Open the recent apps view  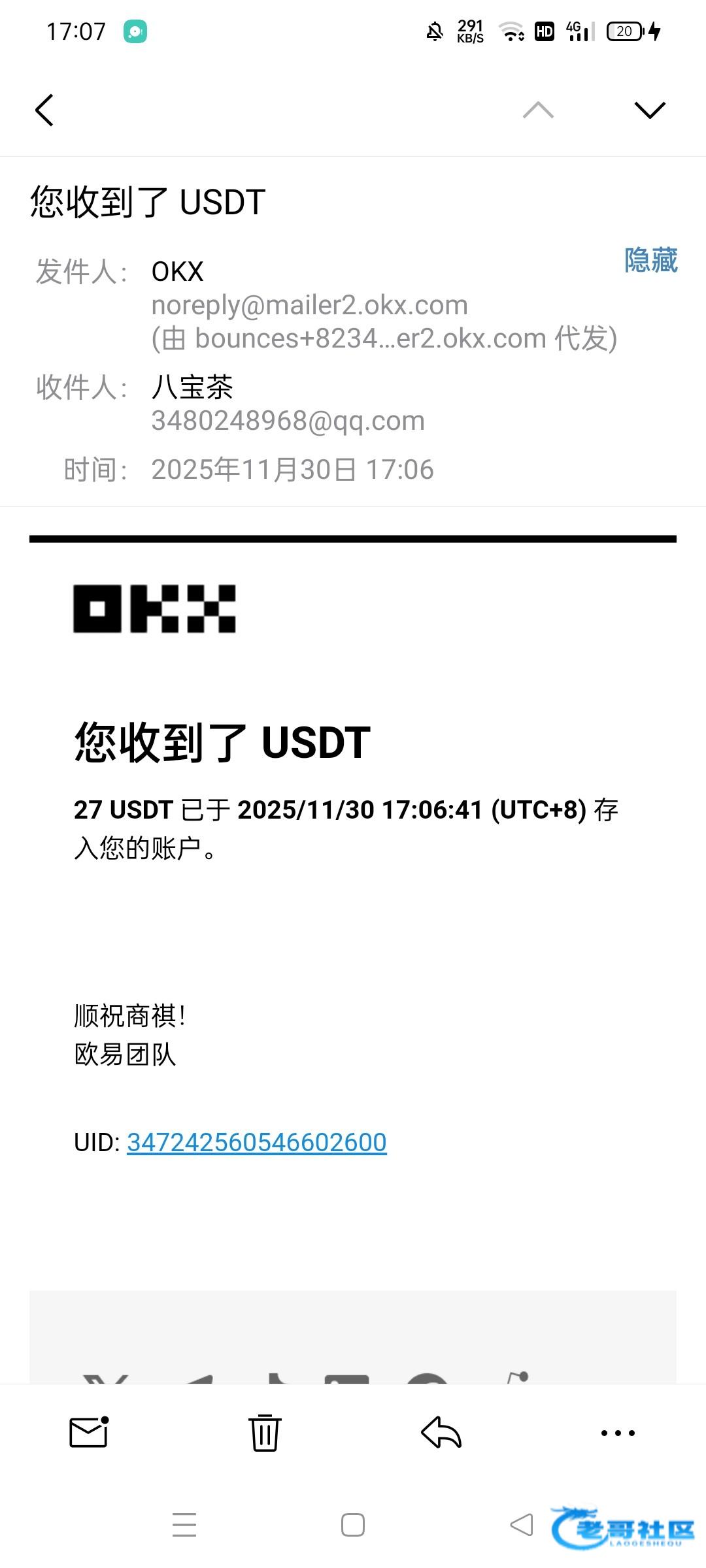pyautogui.click(x=184, y=1526)
